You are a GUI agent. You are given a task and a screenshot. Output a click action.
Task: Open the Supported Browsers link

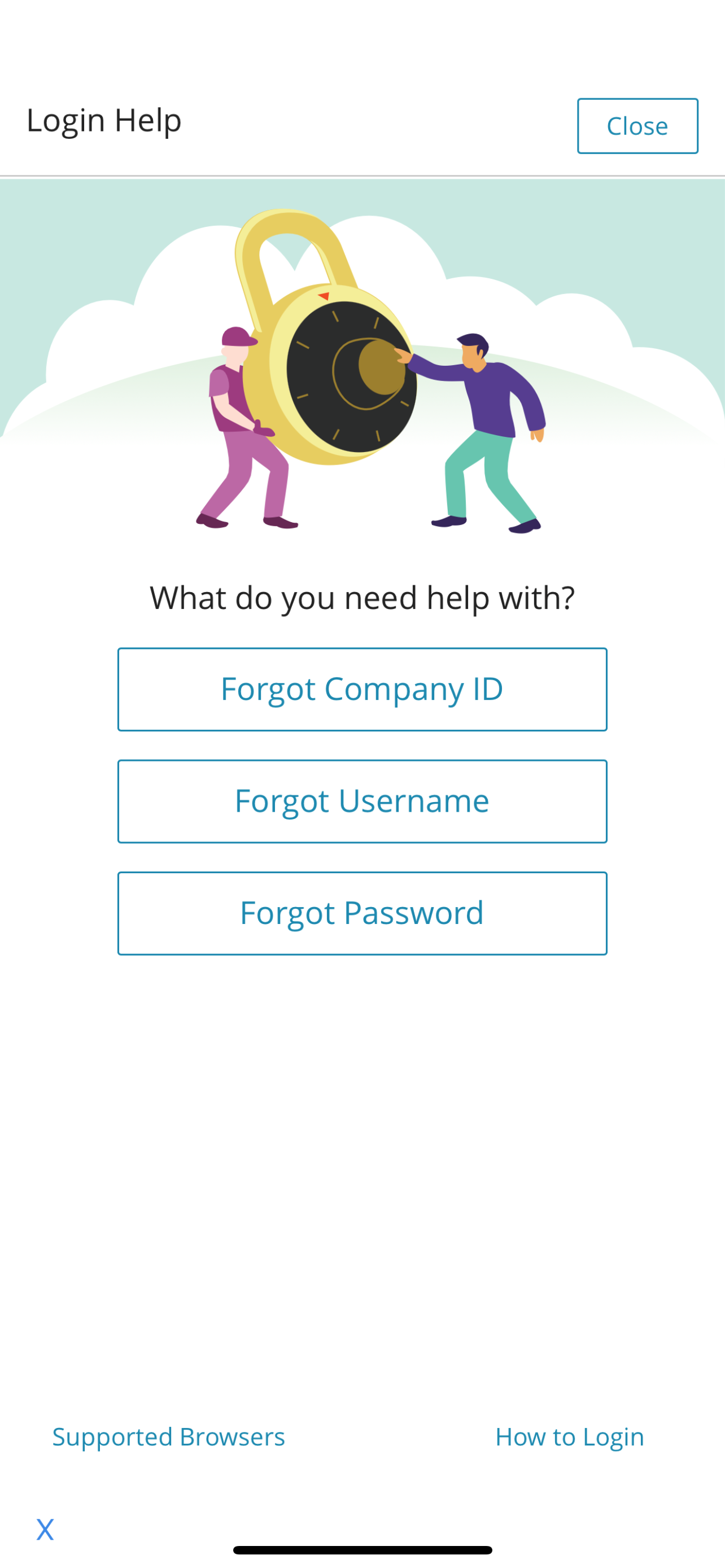point(169,1436)
